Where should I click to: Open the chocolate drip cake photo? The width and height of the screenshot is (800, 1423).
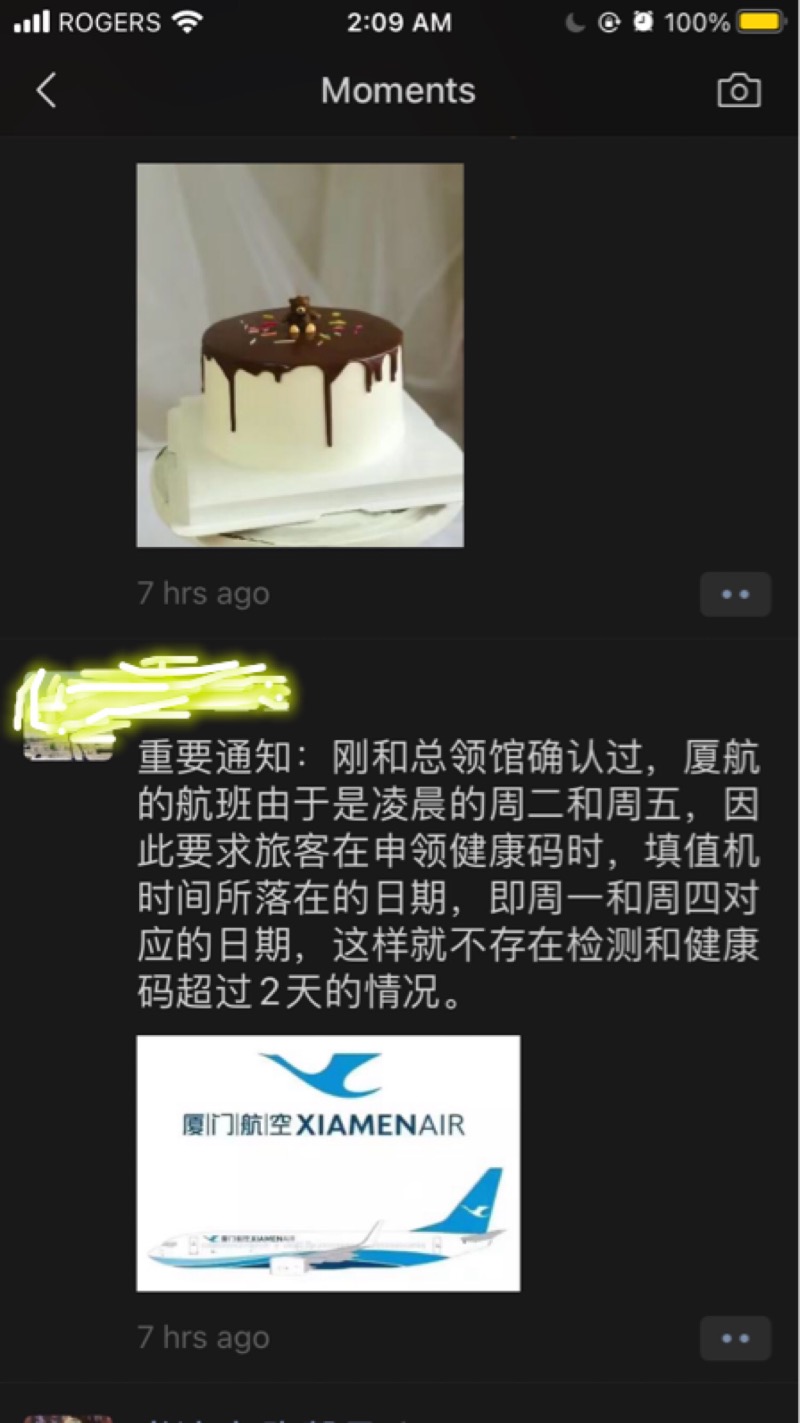click(300, 355)
